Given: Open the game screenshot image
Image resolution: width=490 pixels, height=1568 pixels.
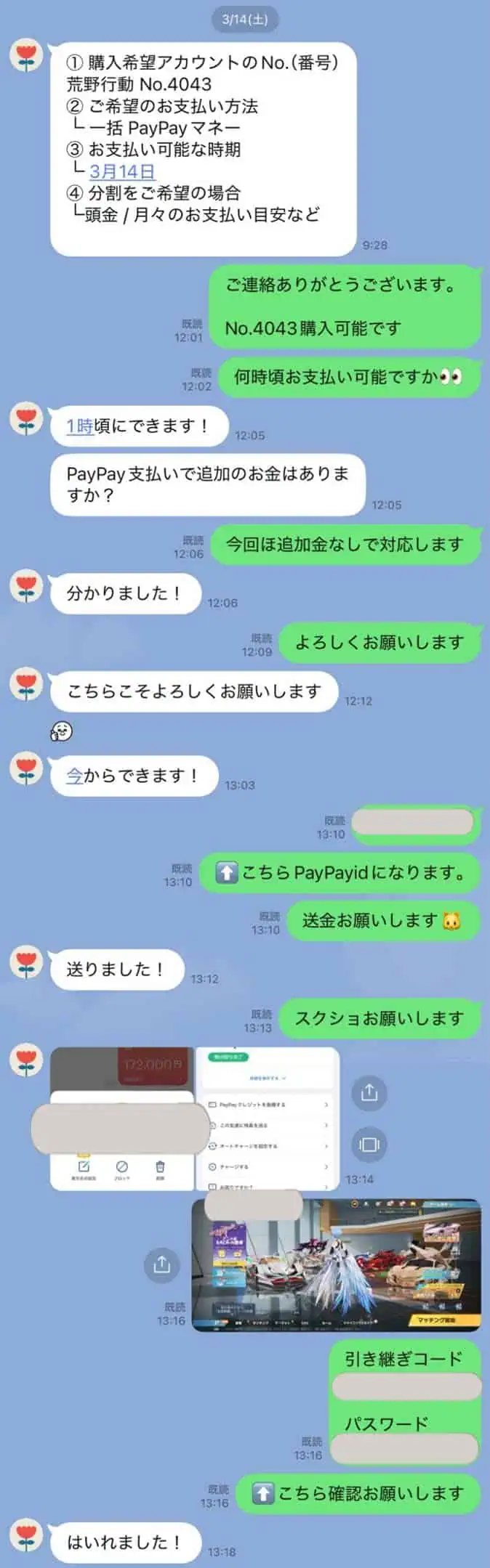Looking at the screenshot, I should (336, 1265).
